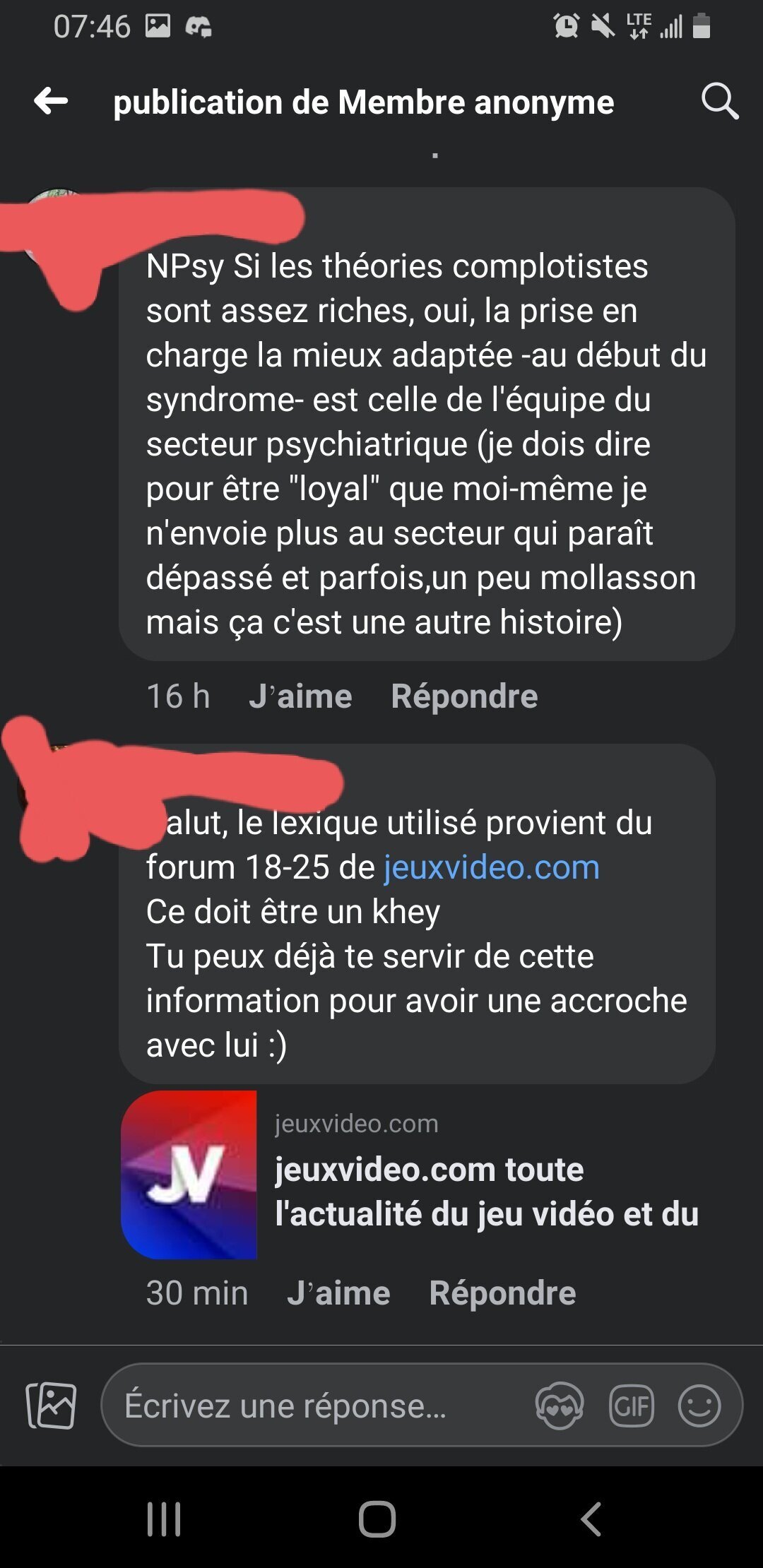Open the jeuxvideo.com link preview card
The height and width of the screenshot is (1568, 763).
coord(417,1175)
